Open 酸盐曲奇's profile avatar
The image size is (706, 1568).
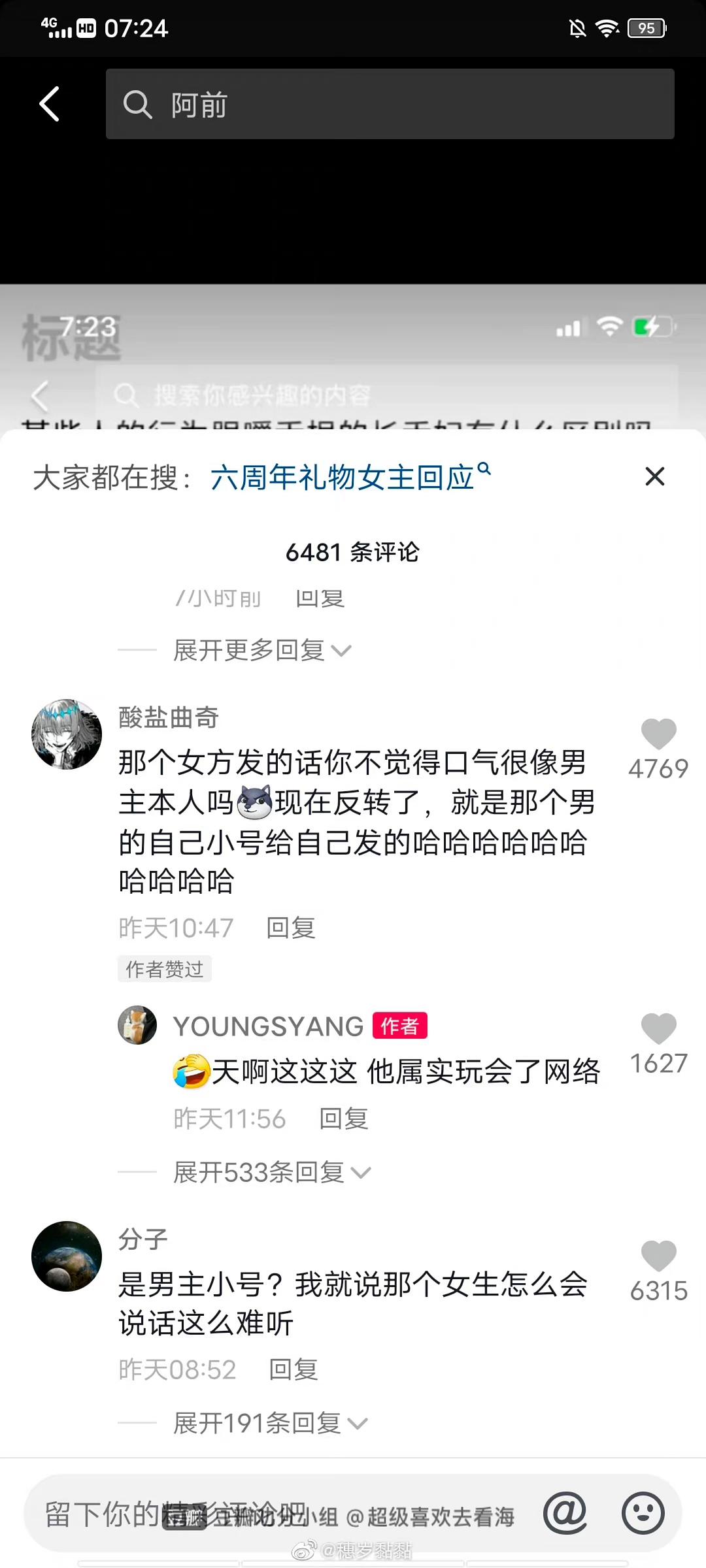(67, 734)
